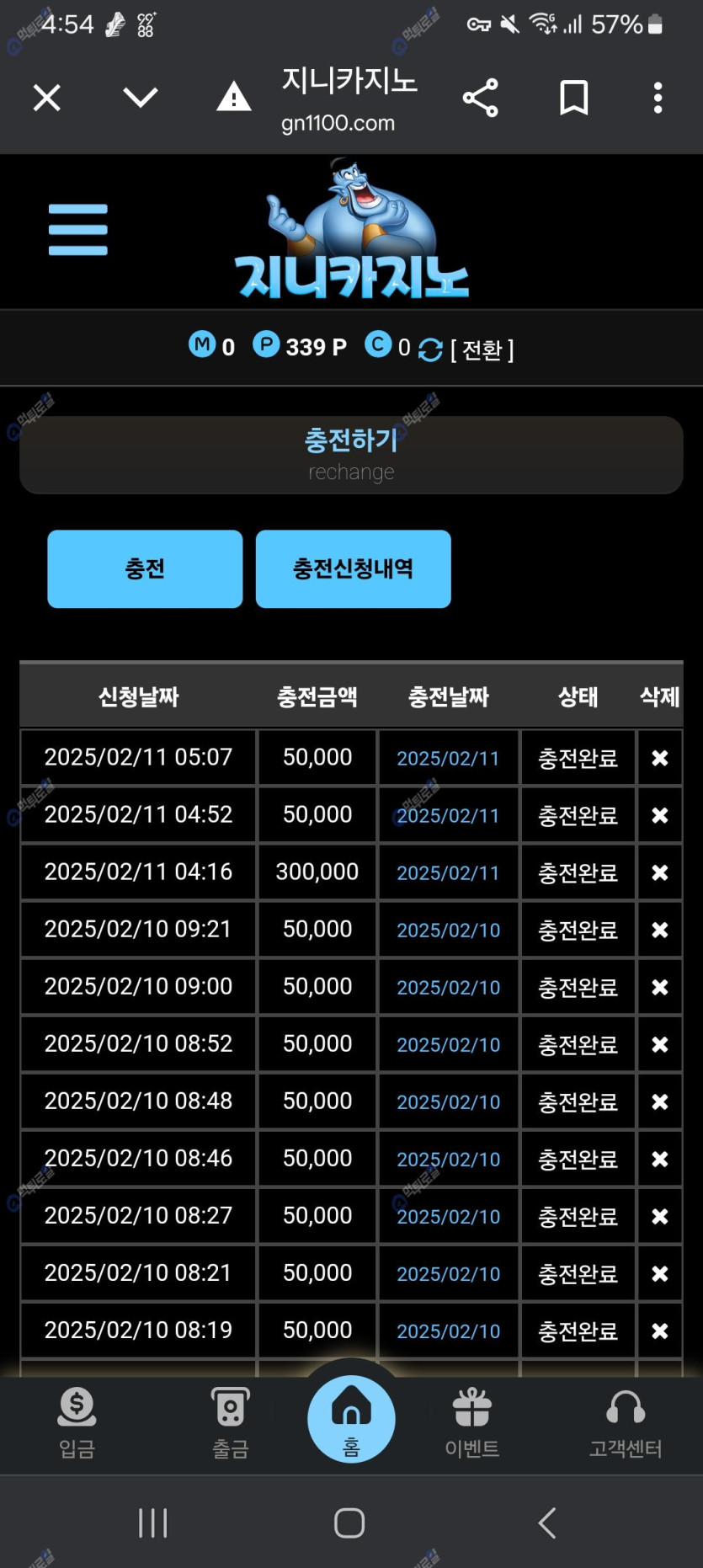The width and height of the screenshot is (703, 1568).
Task: Open the 출금 withdrawal page
Action: coord(230,1421)
